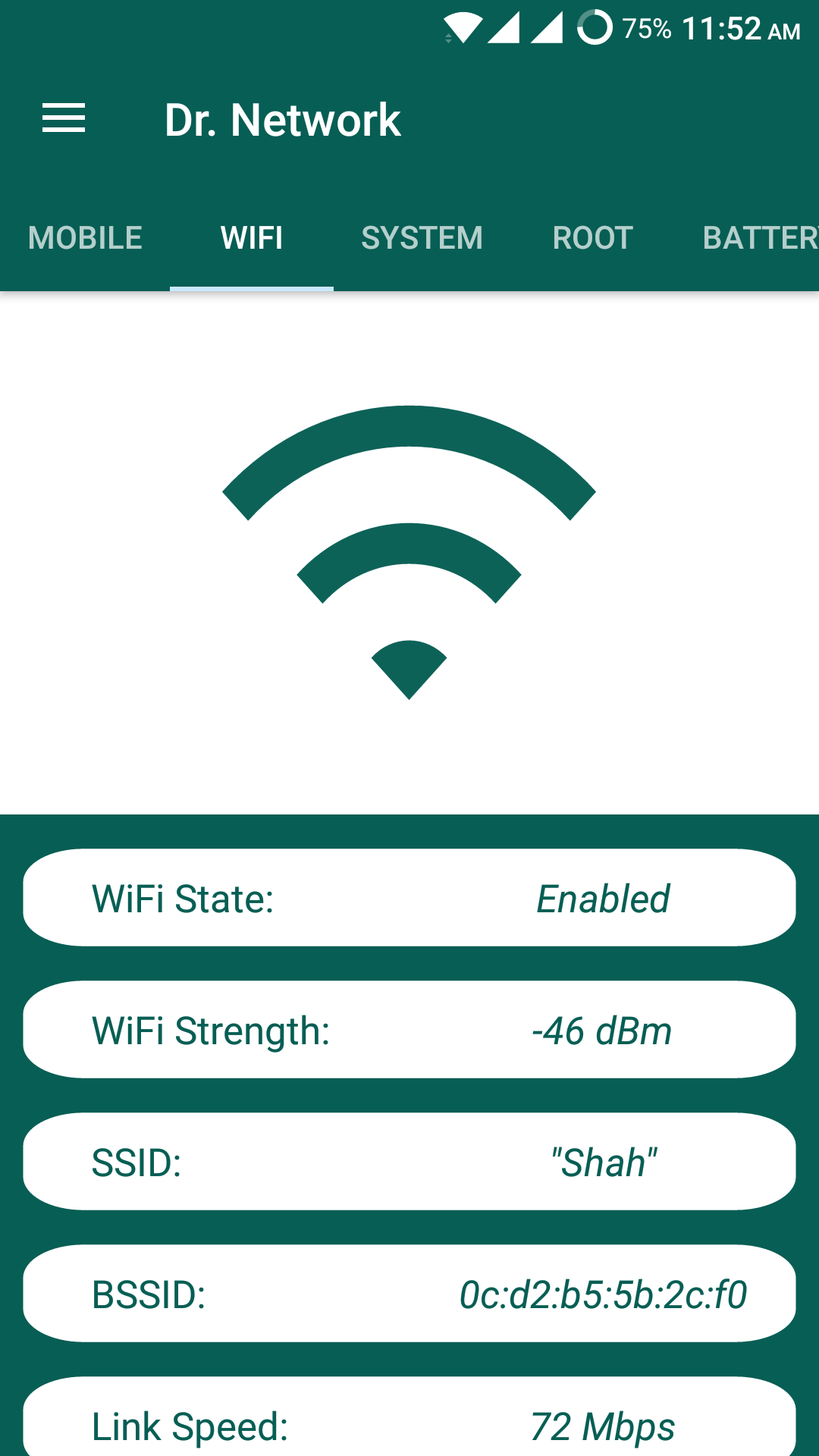Tap the Dr. Network title
This screenshot has height=1456, width=819.
click(283, 118)
